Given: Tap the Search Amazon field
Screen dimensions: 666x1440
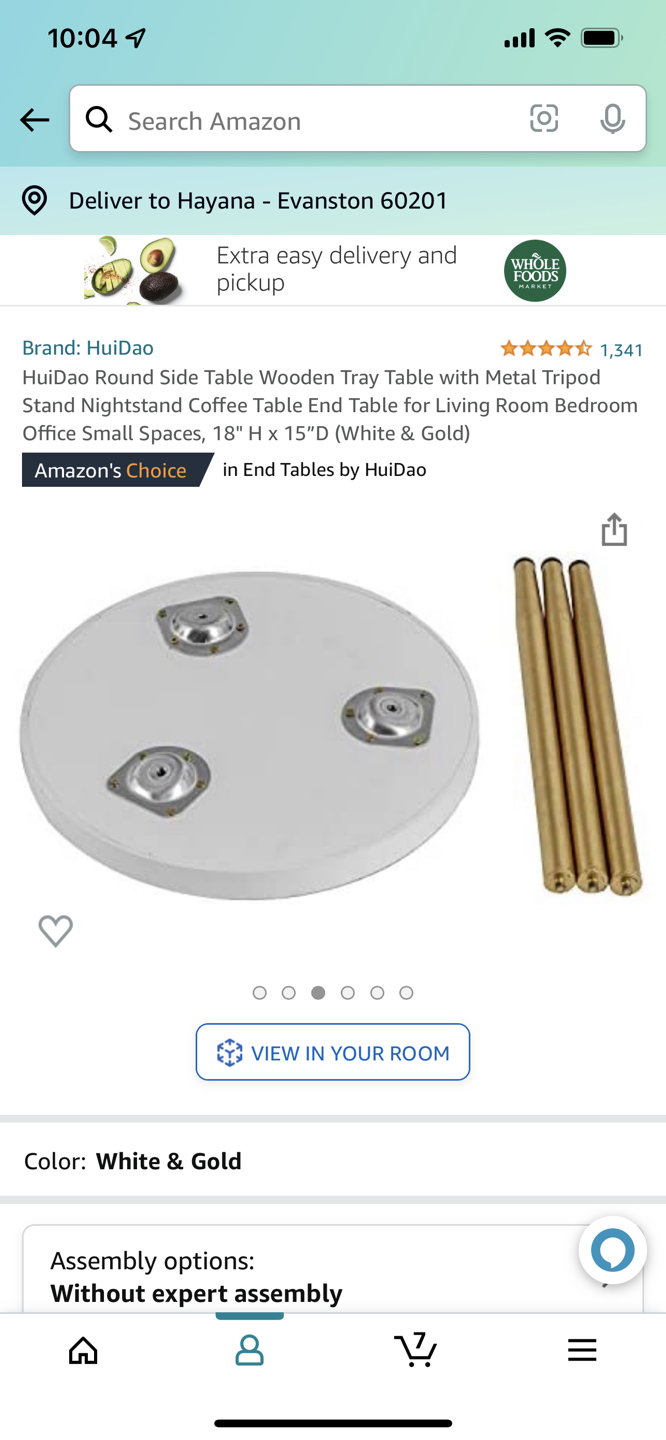Looking at the screenshot, I should (310, 120).
